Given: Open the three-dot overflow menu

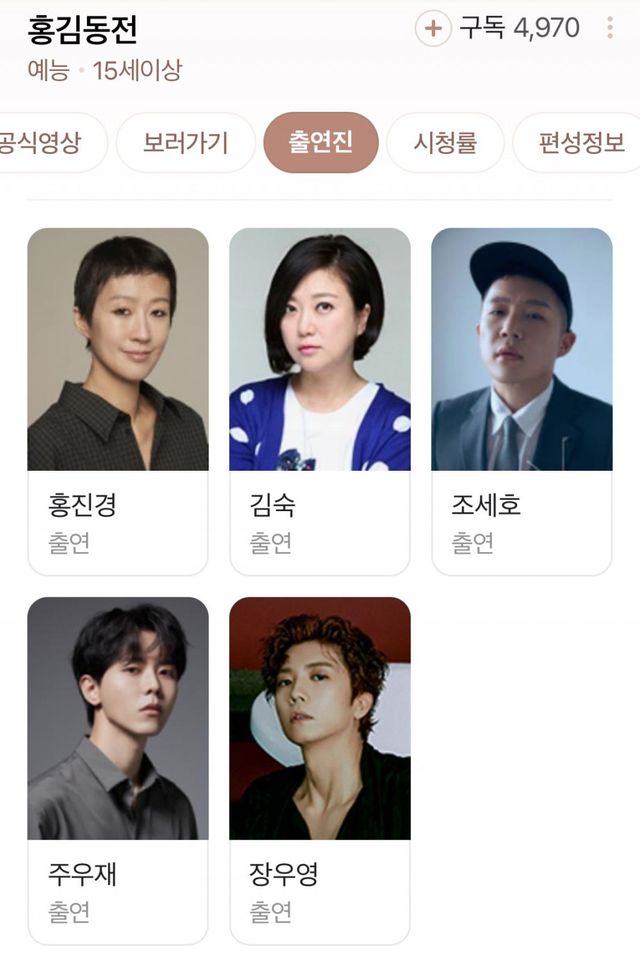Looking at the screenshot, I should (610, 28).
